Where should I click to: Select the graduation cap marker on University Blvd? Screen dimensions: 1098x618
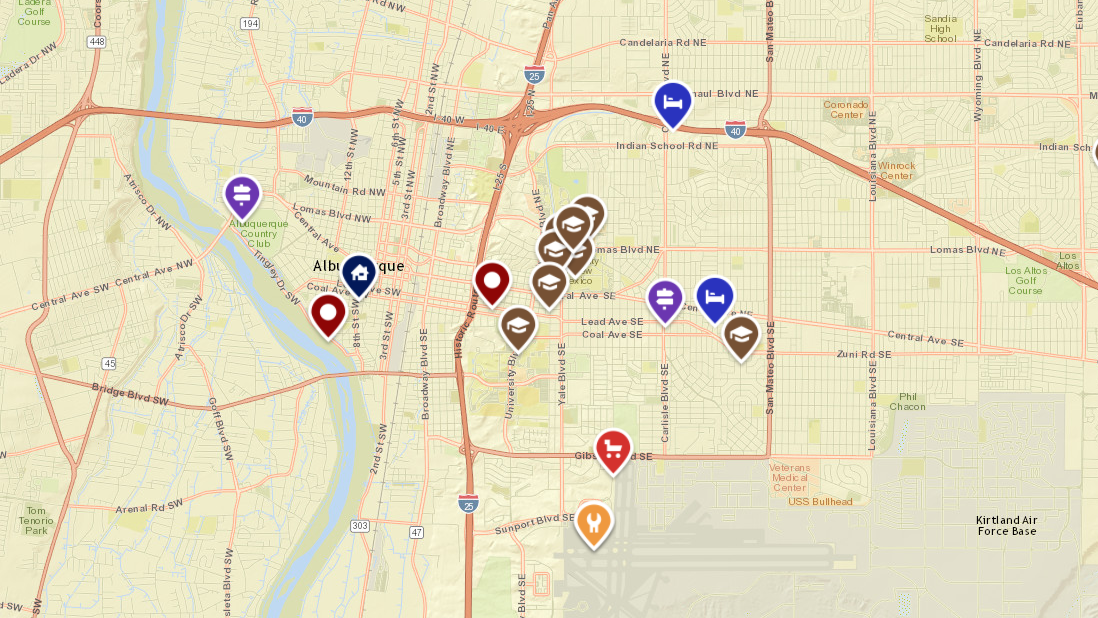click(x=517, y=326)
